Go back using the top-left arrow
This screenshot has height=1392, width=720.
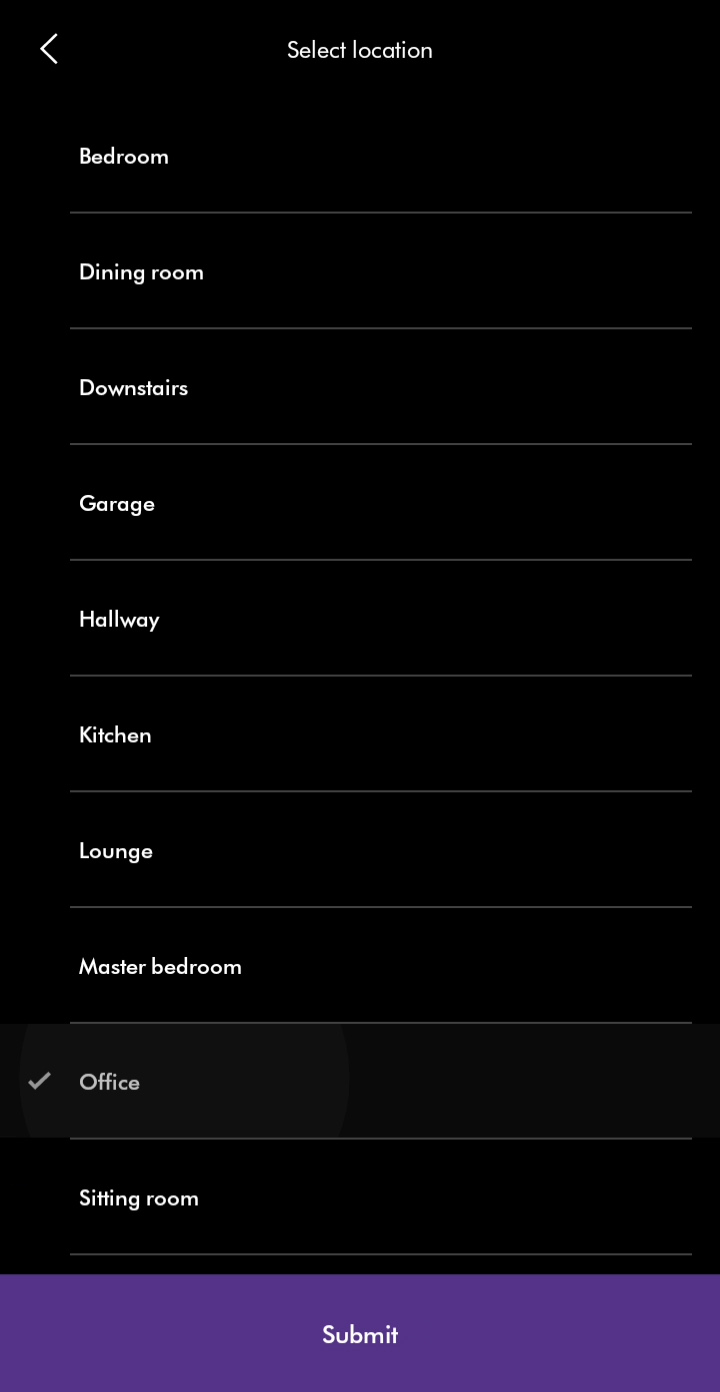click(48, 49)
